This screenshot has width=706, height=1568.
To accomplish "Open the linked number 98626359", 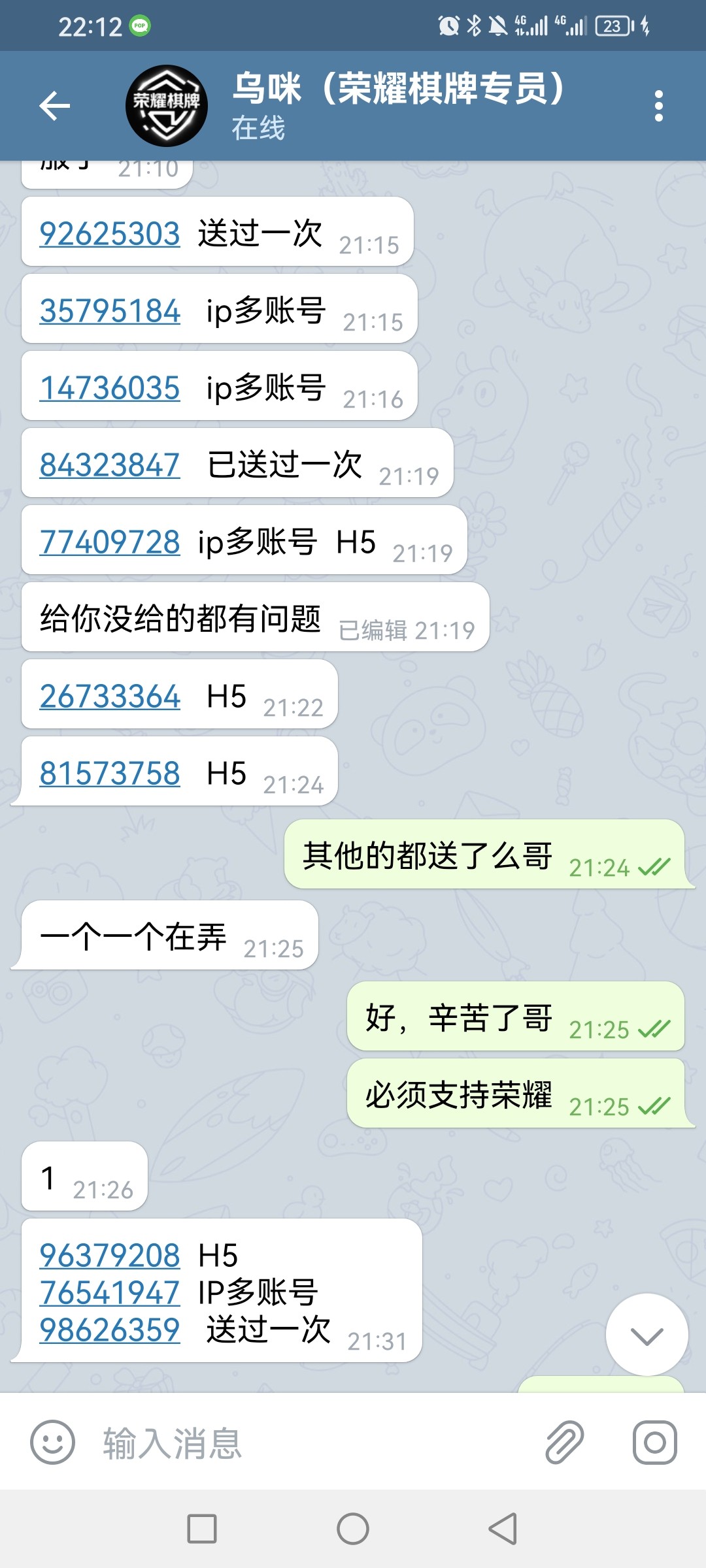I will pos(110,1330).
